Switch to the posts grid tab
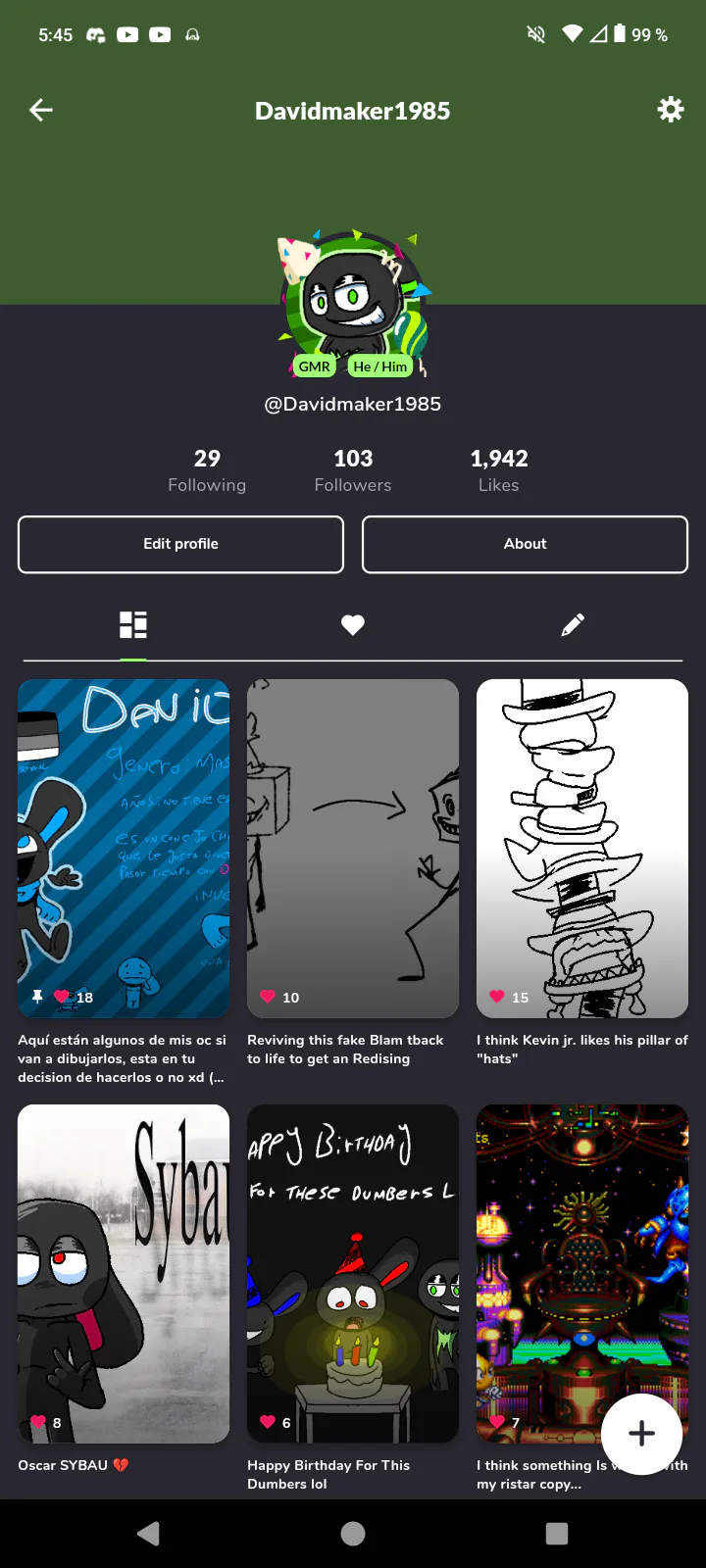Image resolution: width=706 pixels, height=1568 pixels. tap(133, 625)
